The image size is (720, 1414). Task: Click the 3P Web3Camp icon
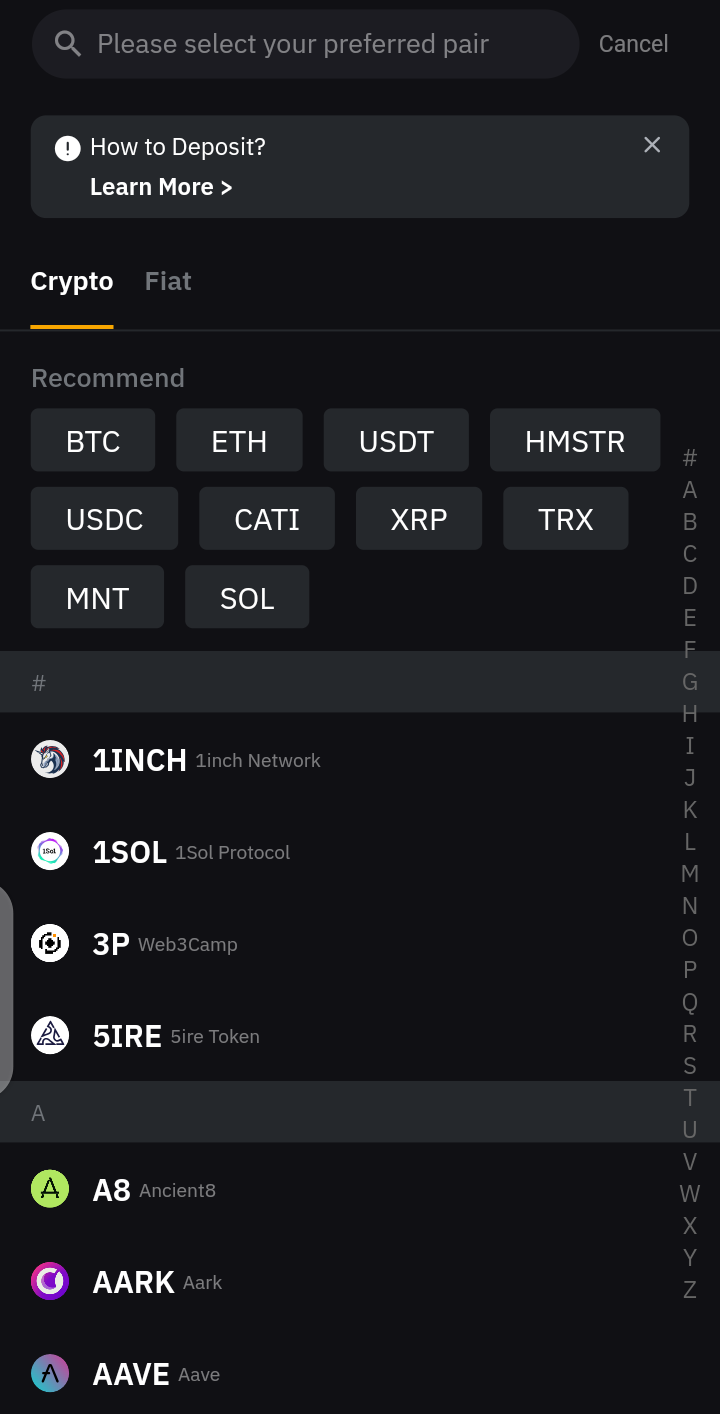pyautogui.click(x=50, y=943)
